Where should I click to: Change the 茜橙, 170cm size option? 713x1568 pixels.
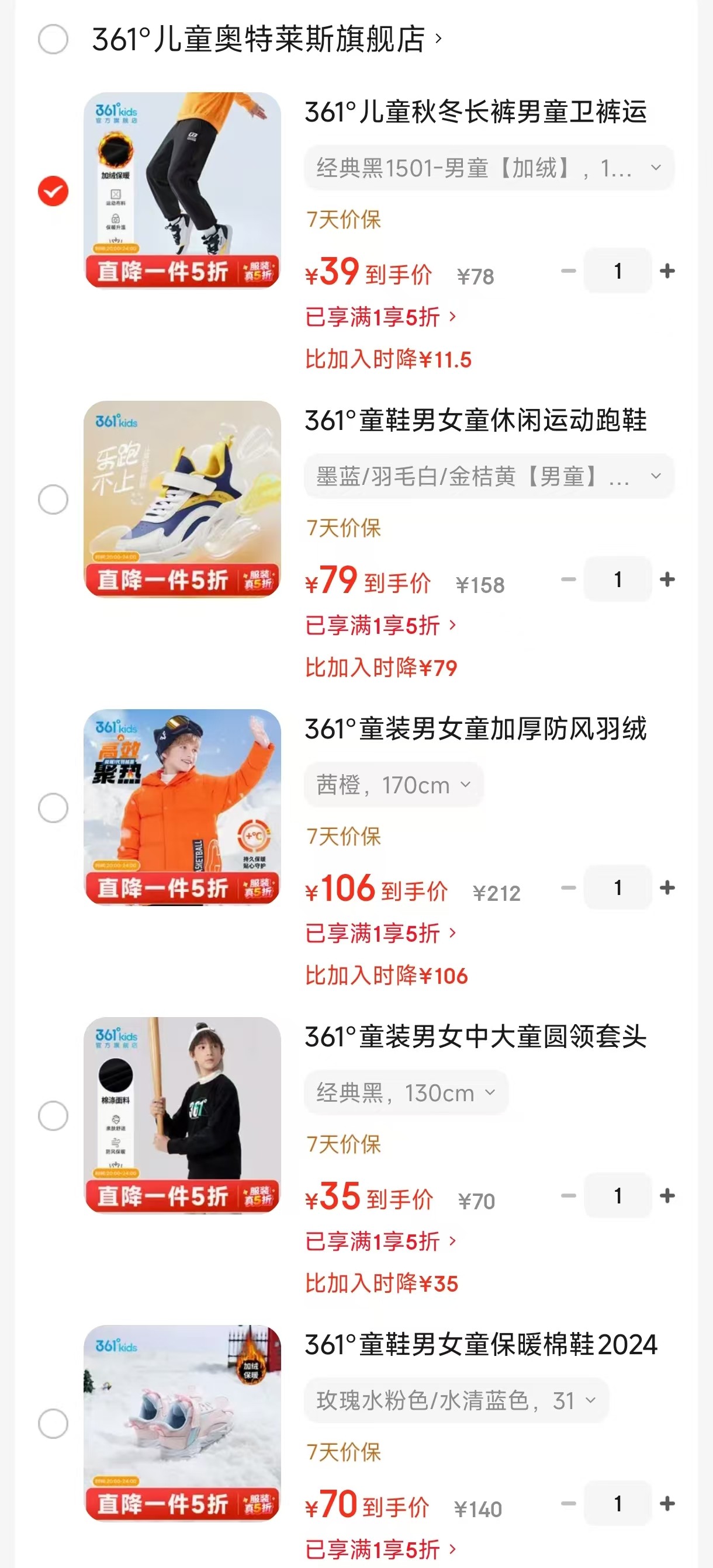click(x=393, y=785)
